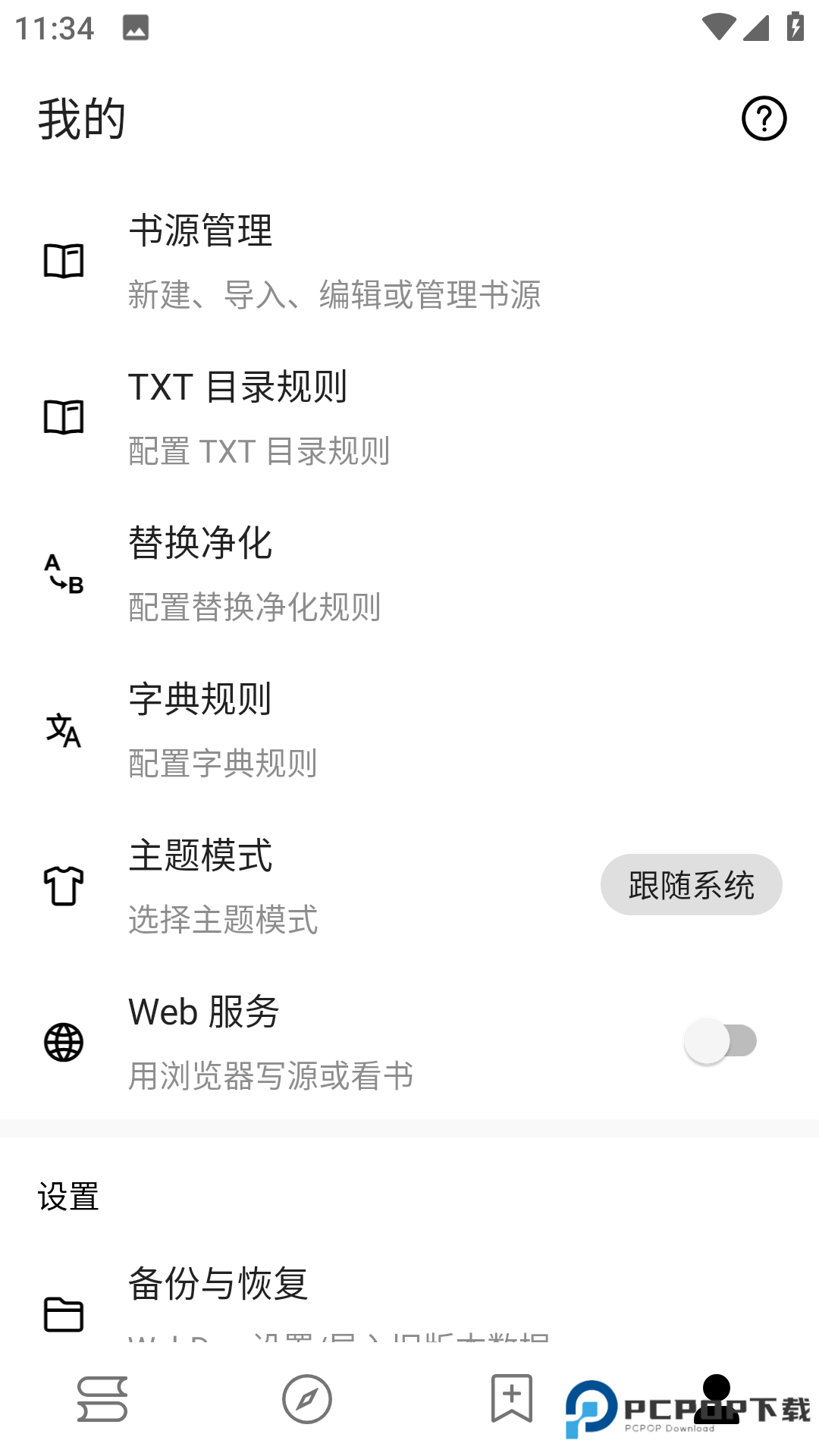Open the 主题模式 selection dialog
The width and height of the screenshot is (819, 1456).
(x=303, y=886)
